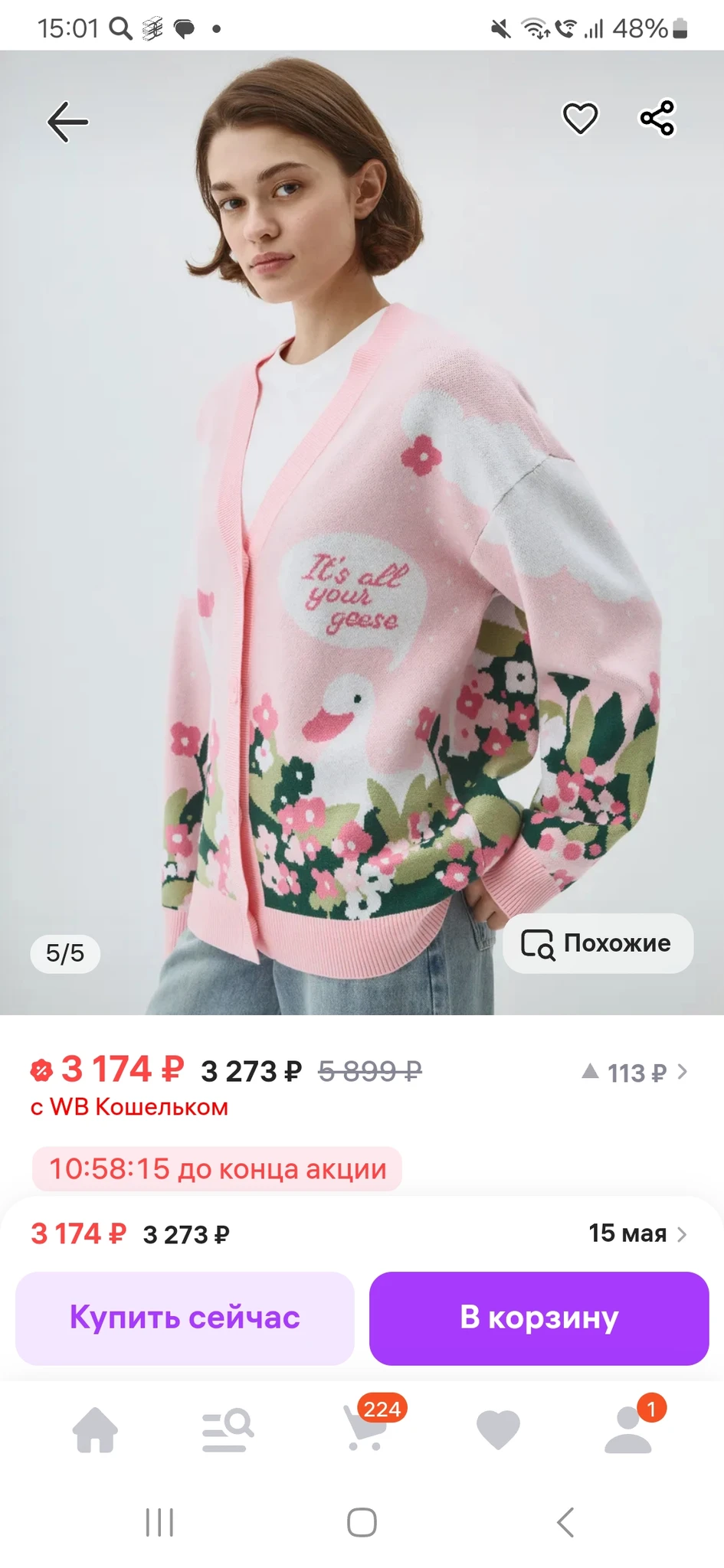Switch to the Home tab
The height and width of the screenshot is (1568, 724).
coord(95,1429)
